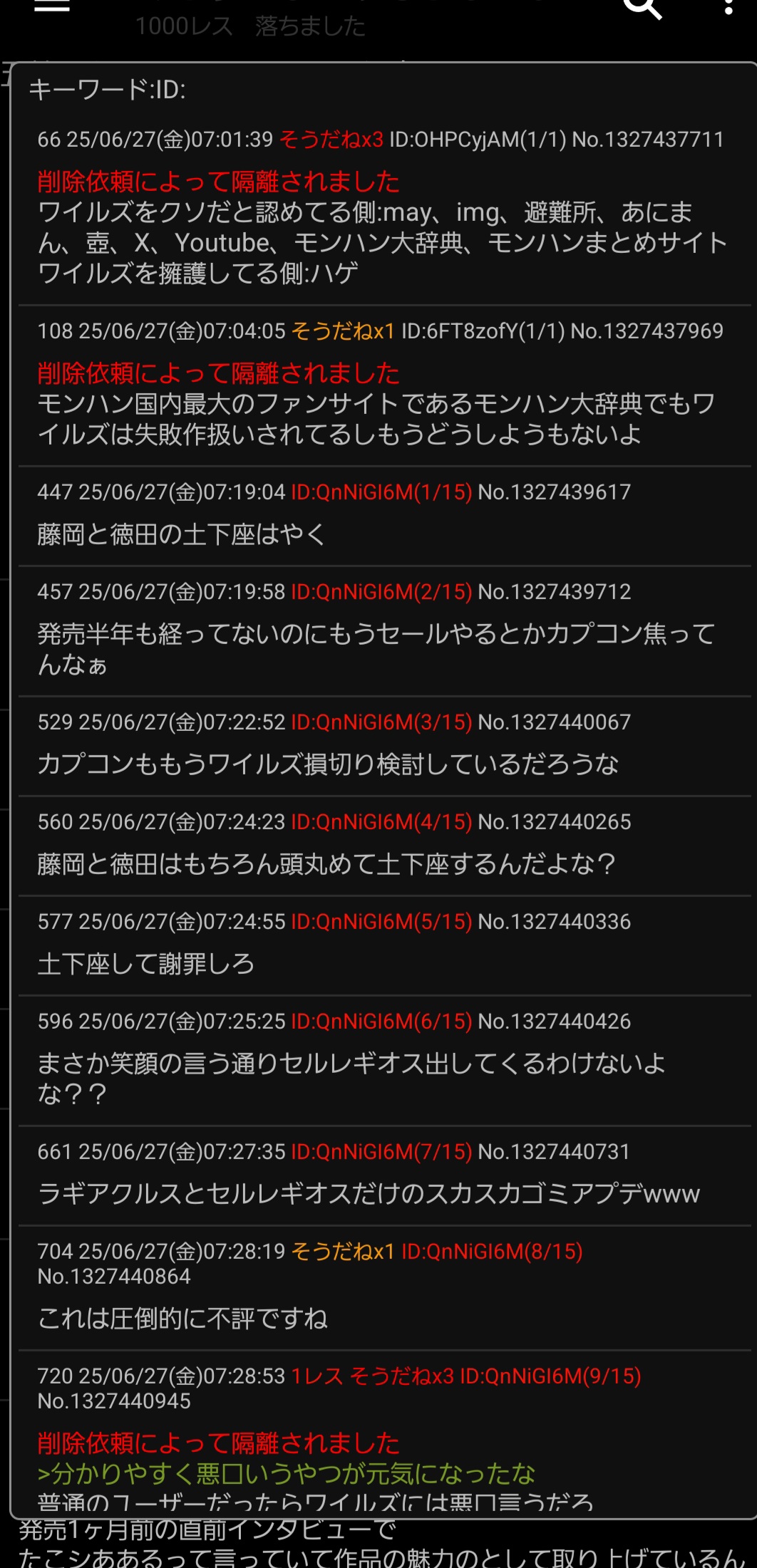Open post 596 No.1327440426
Screen dimensions: 757x1568
[384, 1061]
